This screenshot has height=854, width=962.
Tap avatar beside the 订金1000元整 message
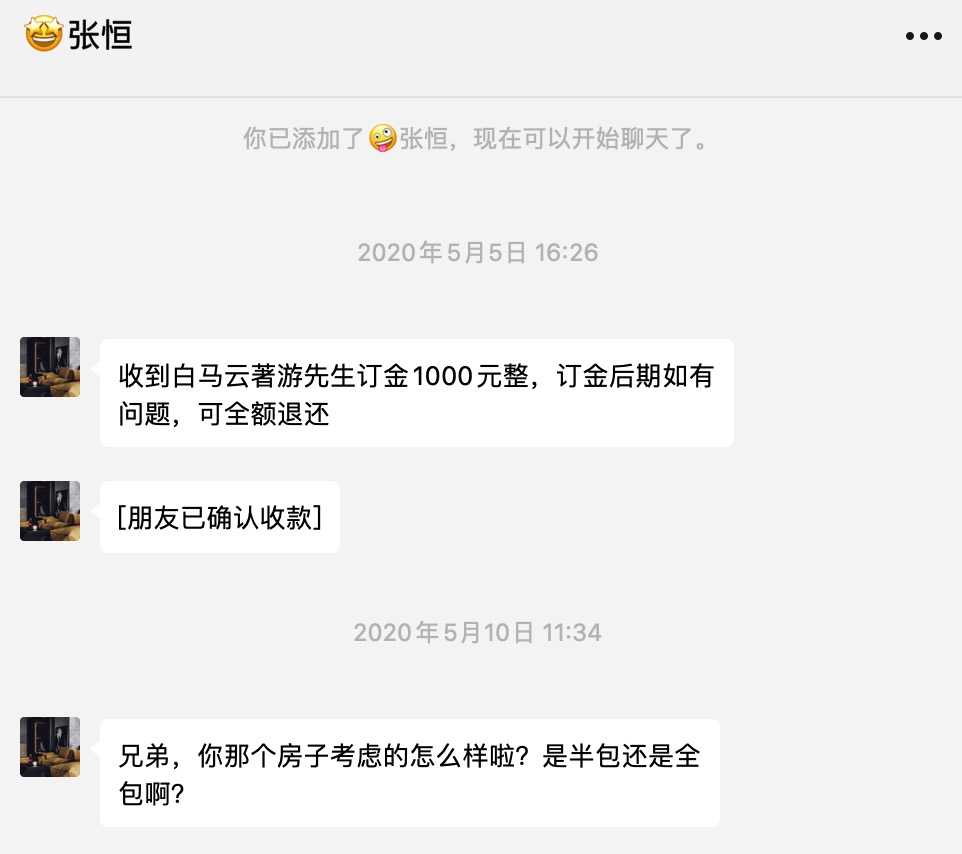(x=50, y=367)
